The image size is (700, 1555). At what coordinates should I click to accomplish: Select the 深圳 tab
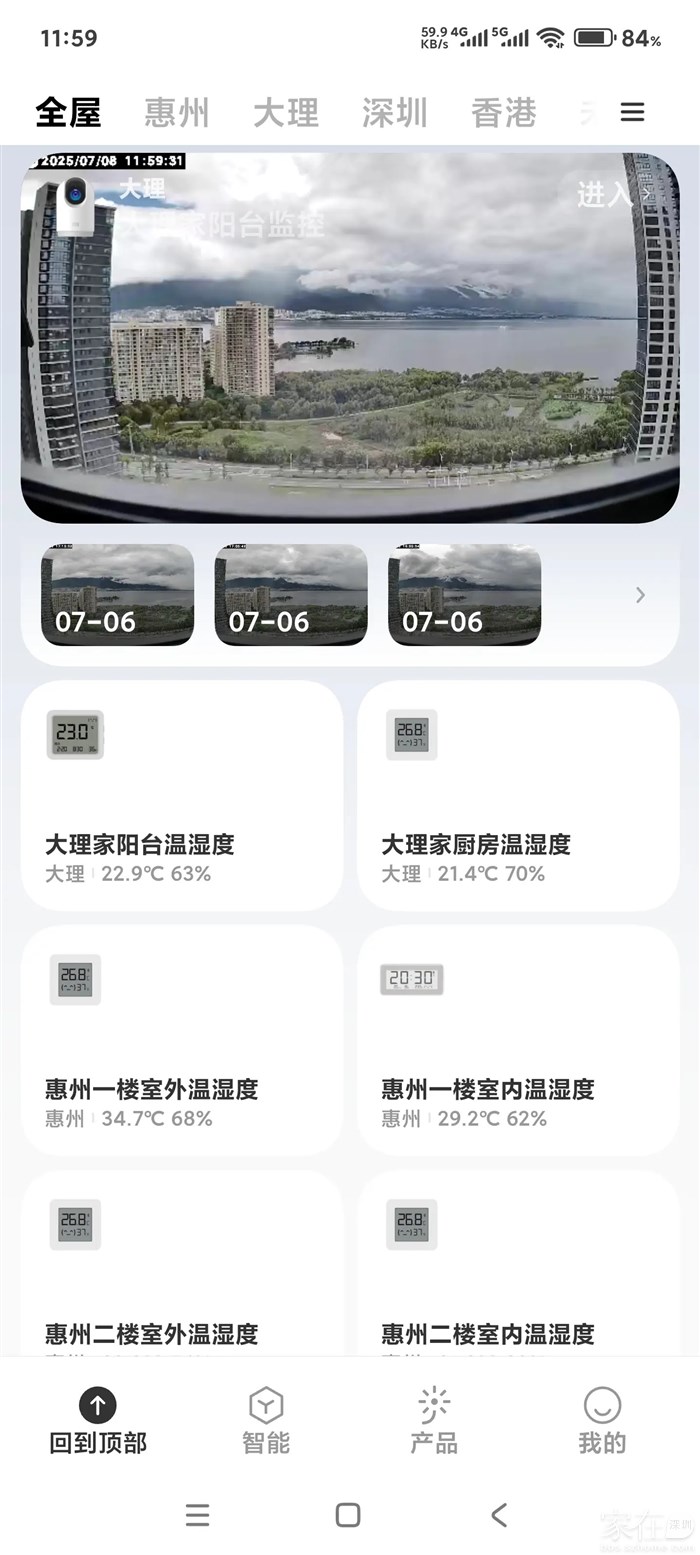pos(394,112)
